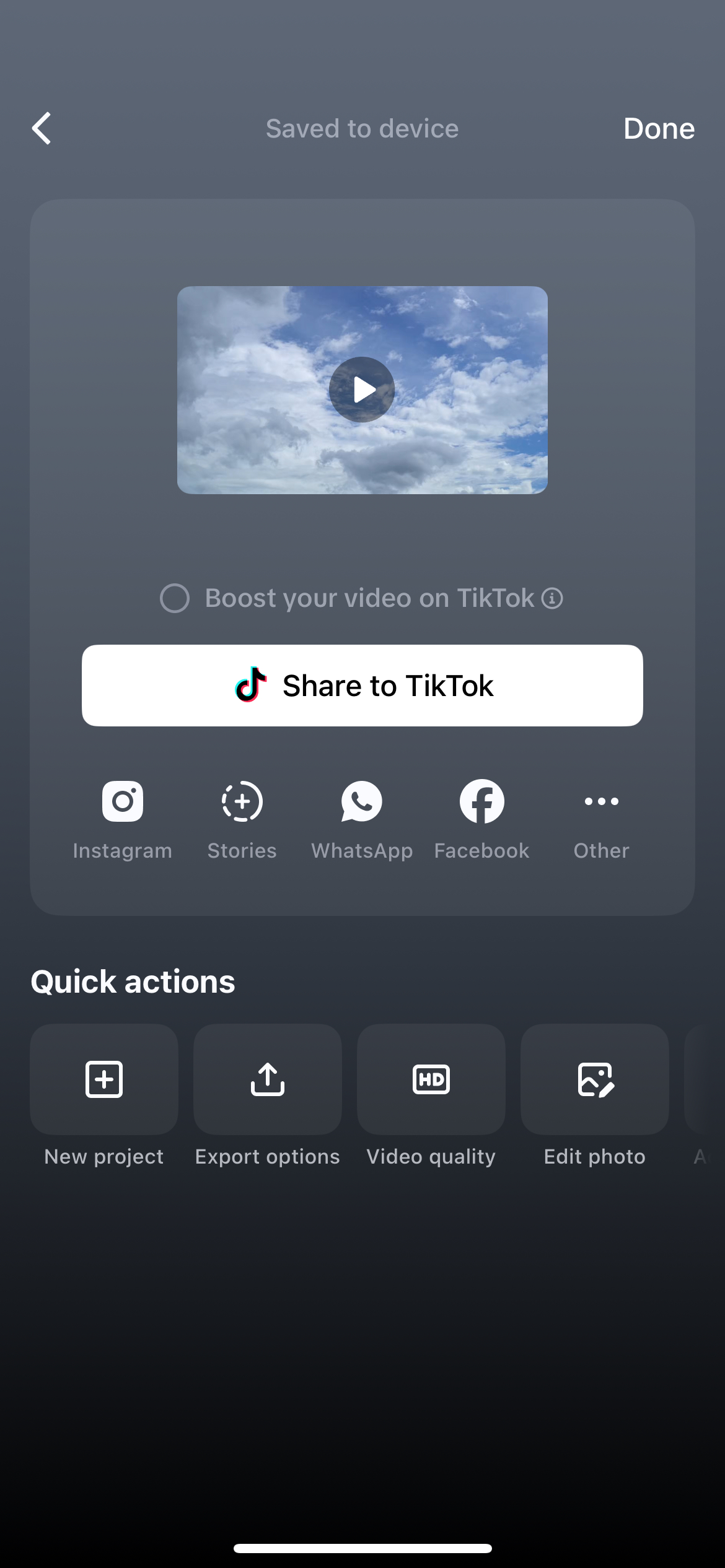The image size is (725, 1568).
Task: Play the video preview
Action: pyautogui.click(x=362, y=389)
